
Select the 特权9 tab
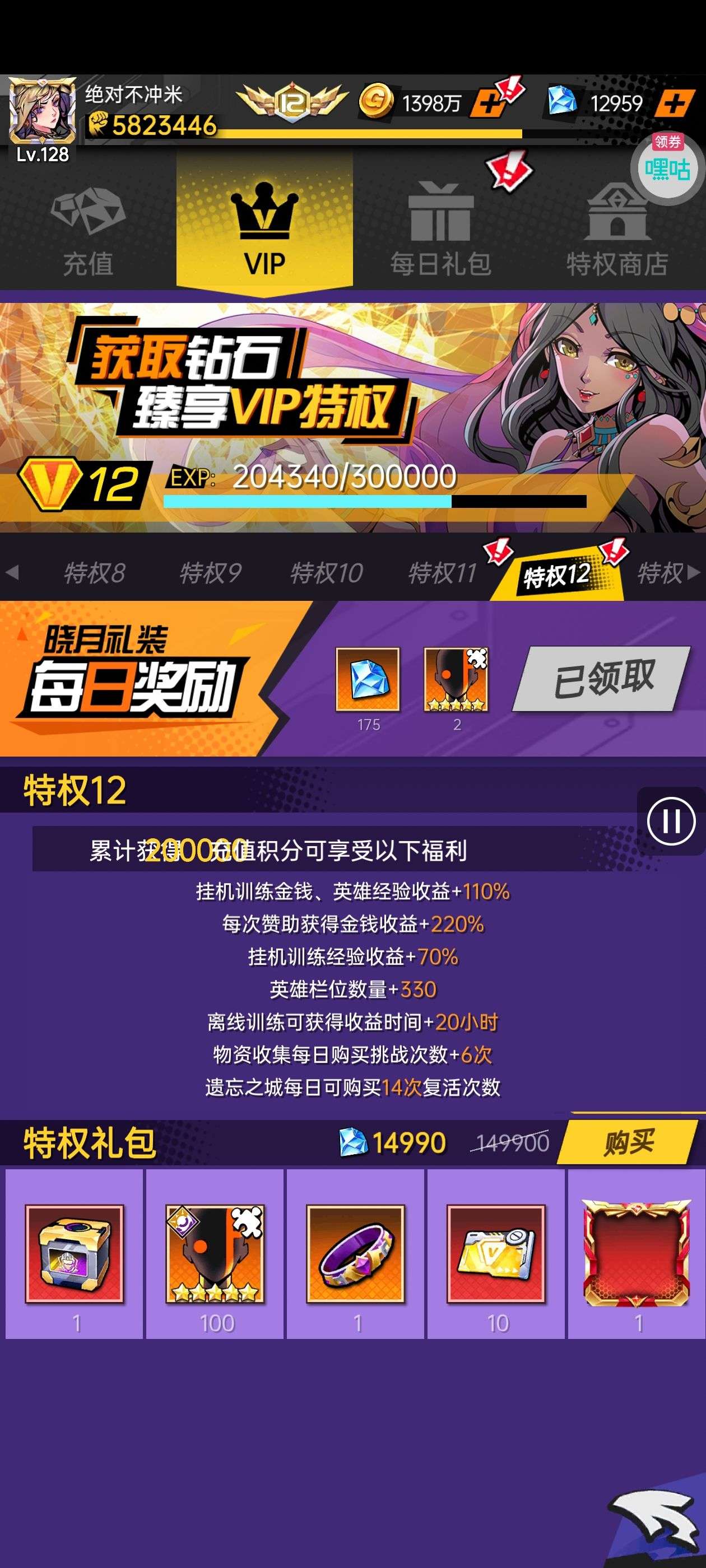pyautogui.click(x=210, y=573)
